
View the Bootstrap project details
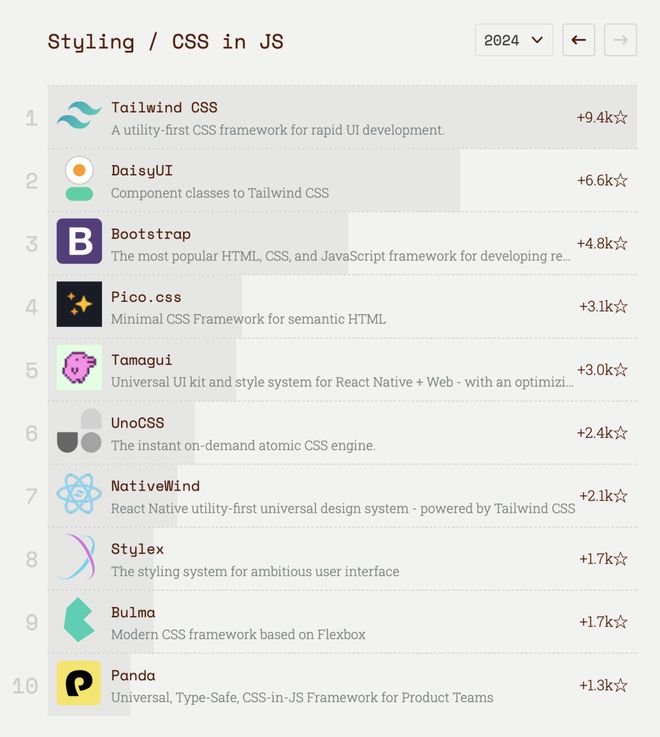(151, 234)
